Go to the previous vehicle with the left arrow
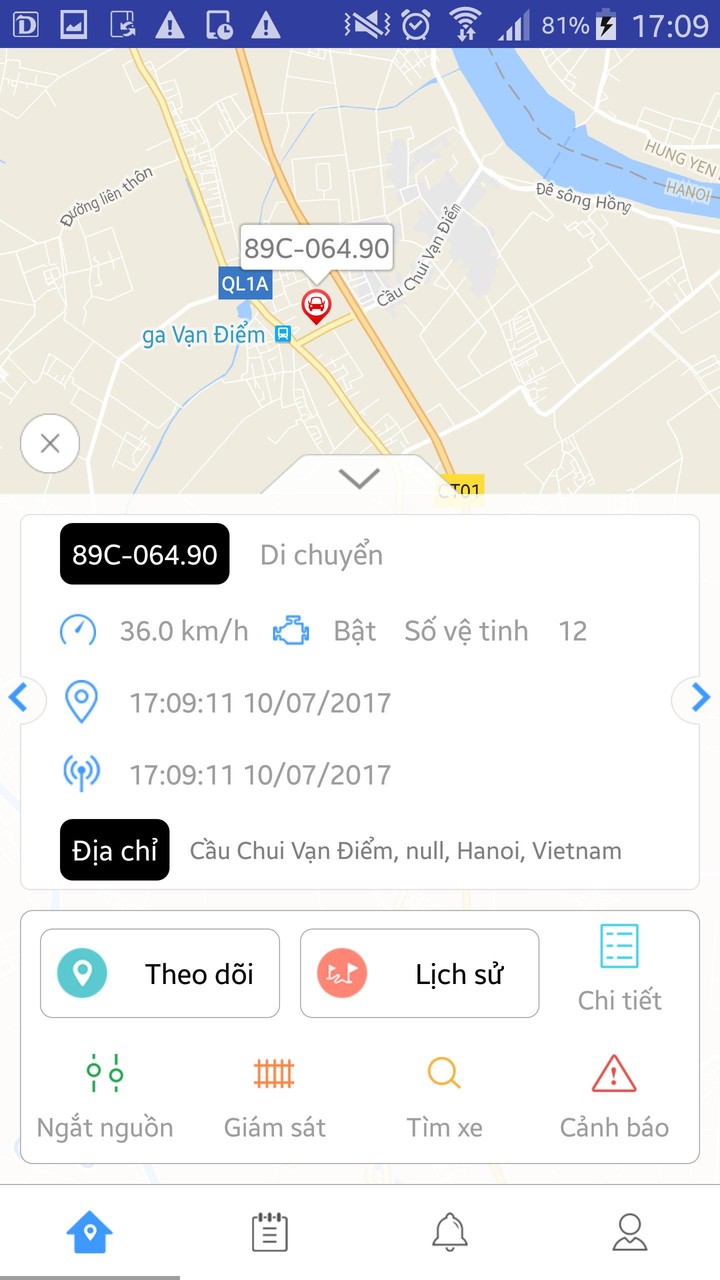Viewport: 720px width, 1280px height. (x=19, y=698)
